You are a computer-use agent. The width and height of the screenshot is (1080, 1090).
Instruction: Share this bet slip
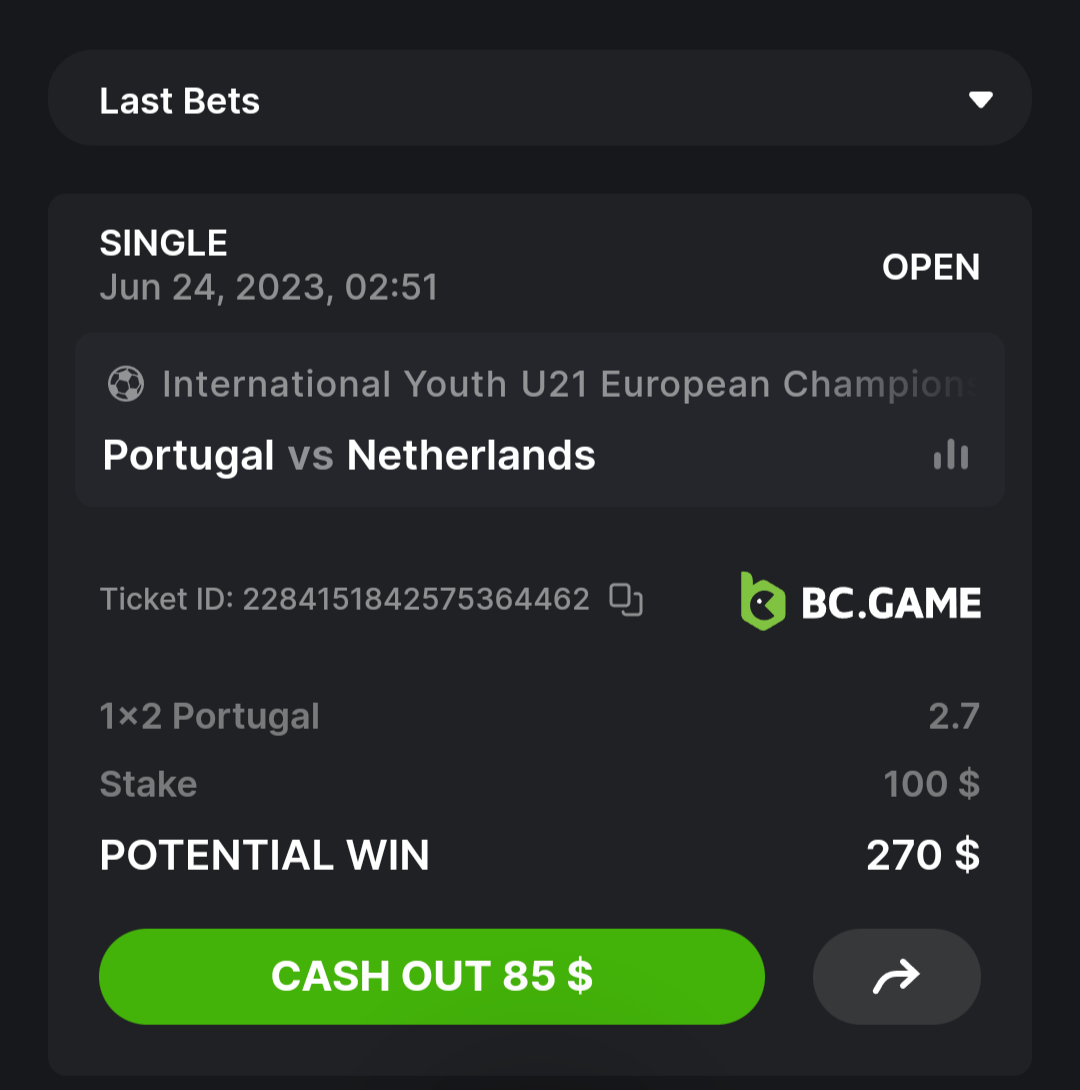(x=896, y=976)
